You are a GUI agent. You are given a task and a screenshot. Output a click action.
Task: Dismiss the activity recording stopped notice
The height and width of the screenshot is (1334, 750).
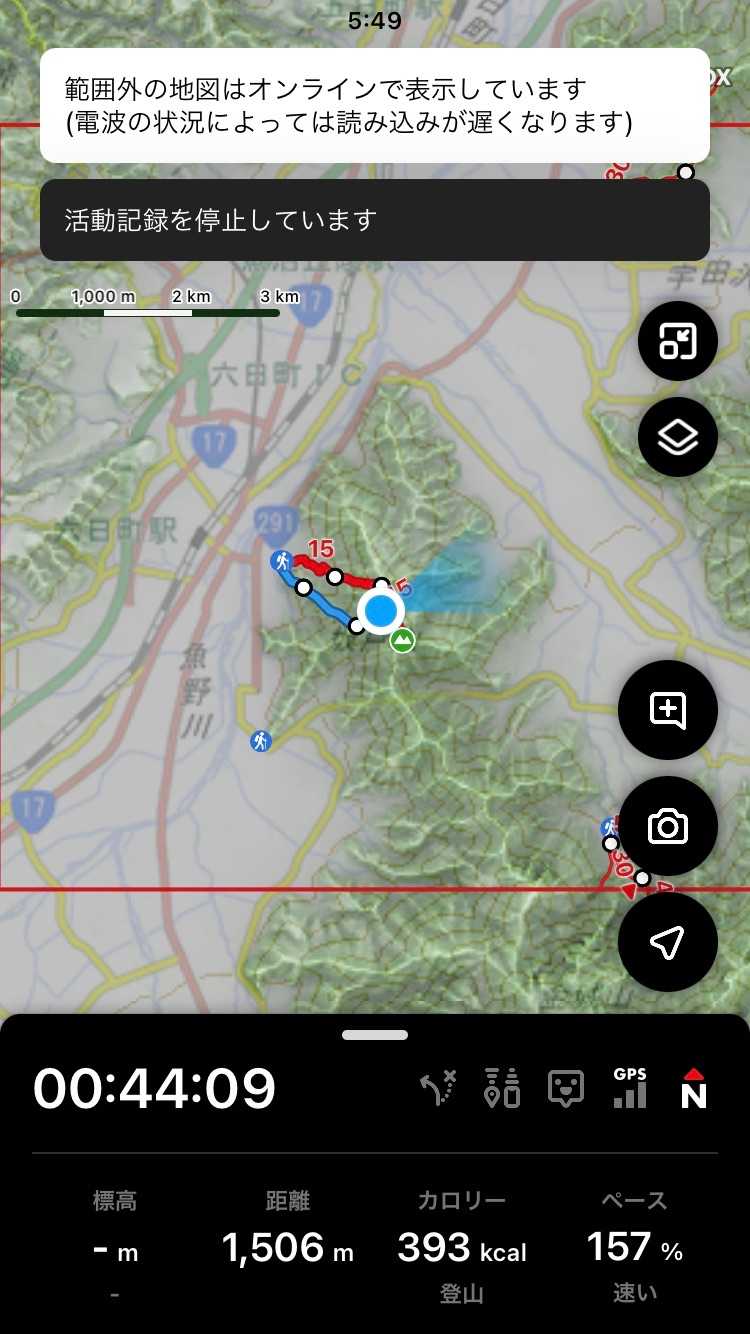(375, 220)
